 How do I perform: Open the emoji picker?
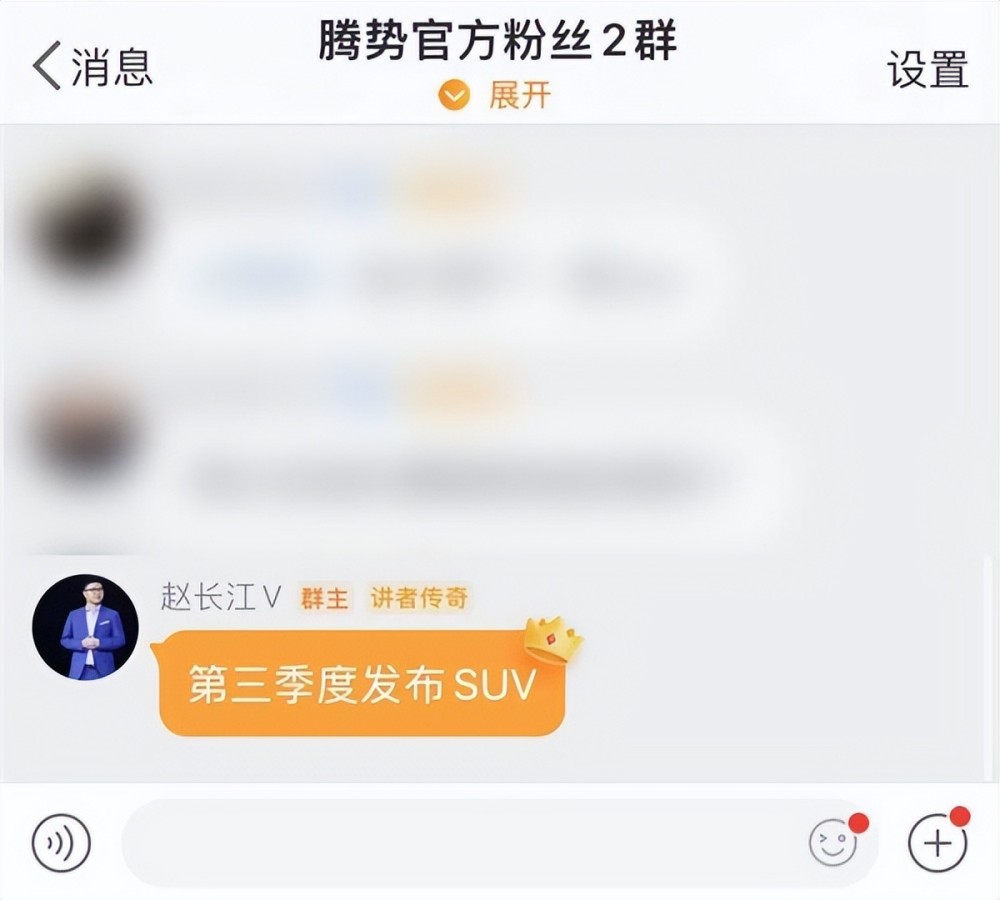833,843
